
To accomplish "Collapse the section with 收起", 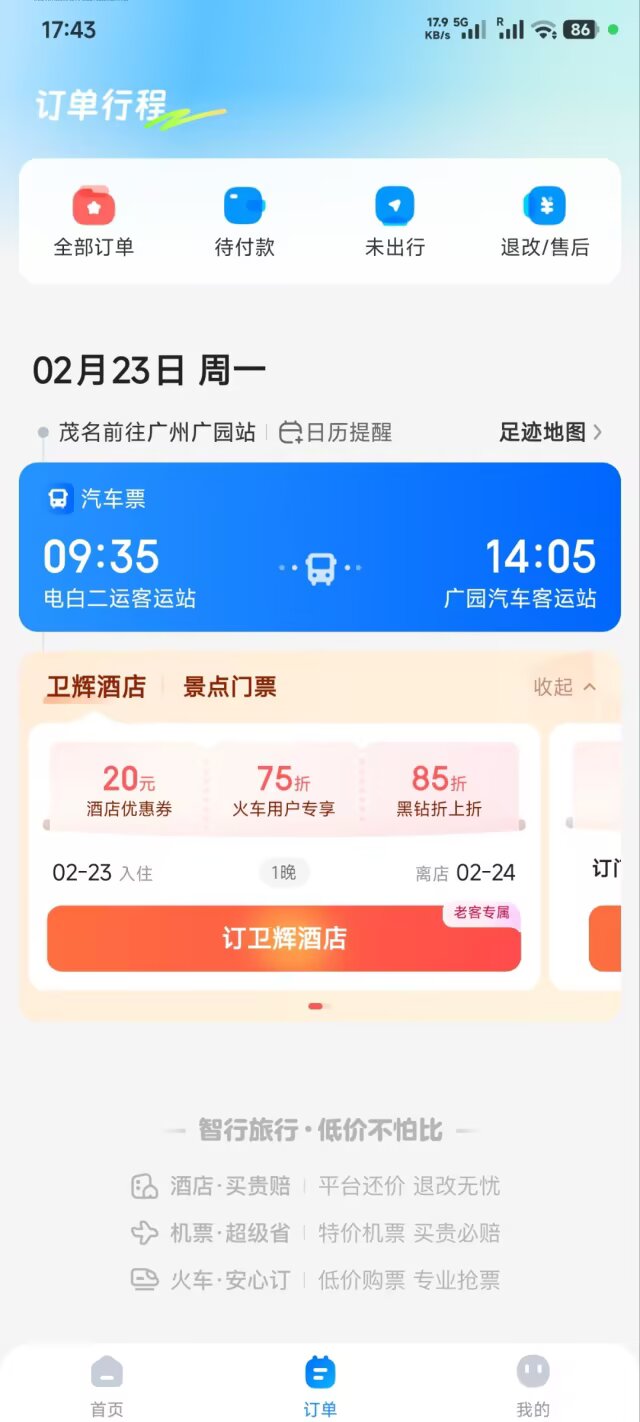I will pyautogui.click(x=565, y=687).
